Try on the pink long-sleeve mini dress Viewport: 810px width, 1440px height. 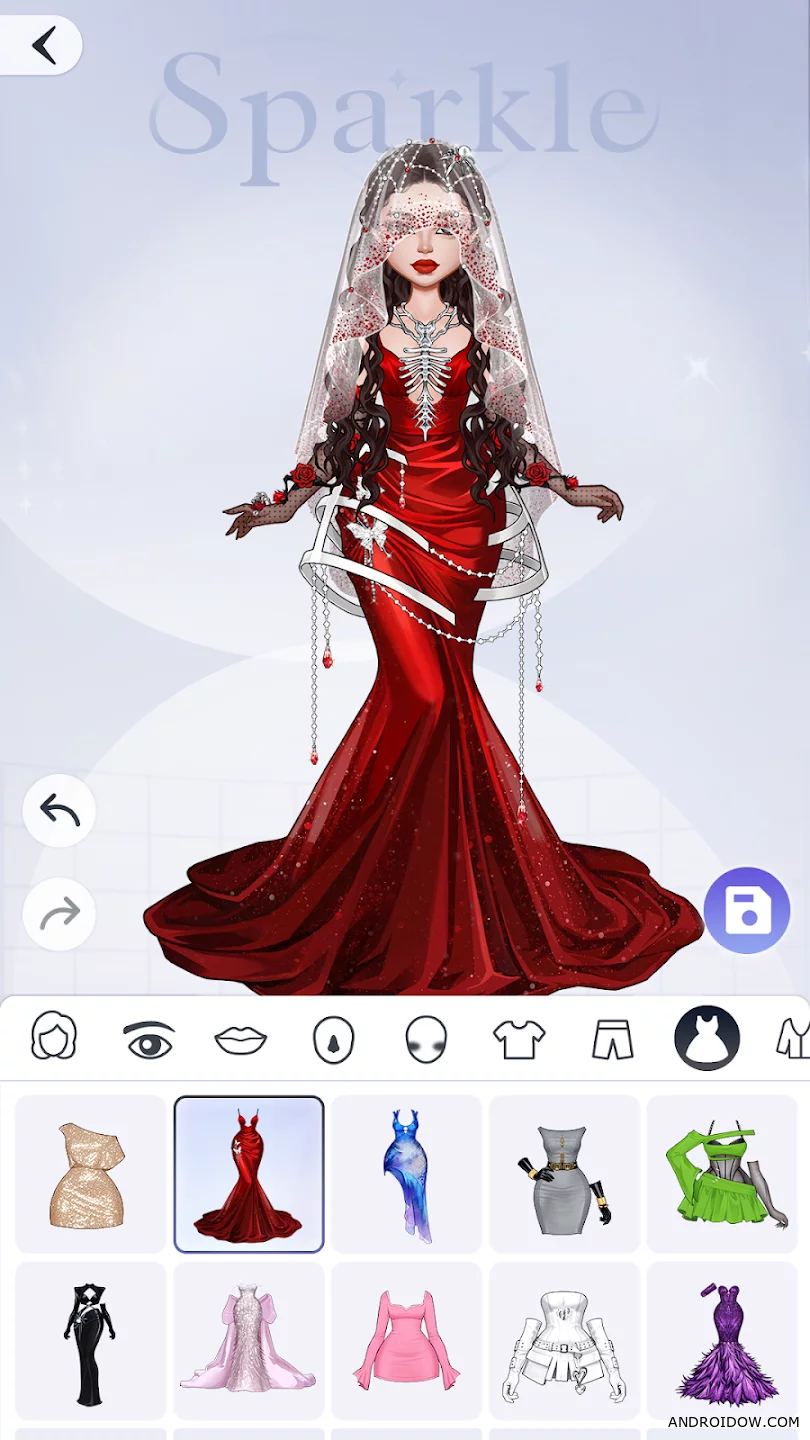click(406, 1342)
